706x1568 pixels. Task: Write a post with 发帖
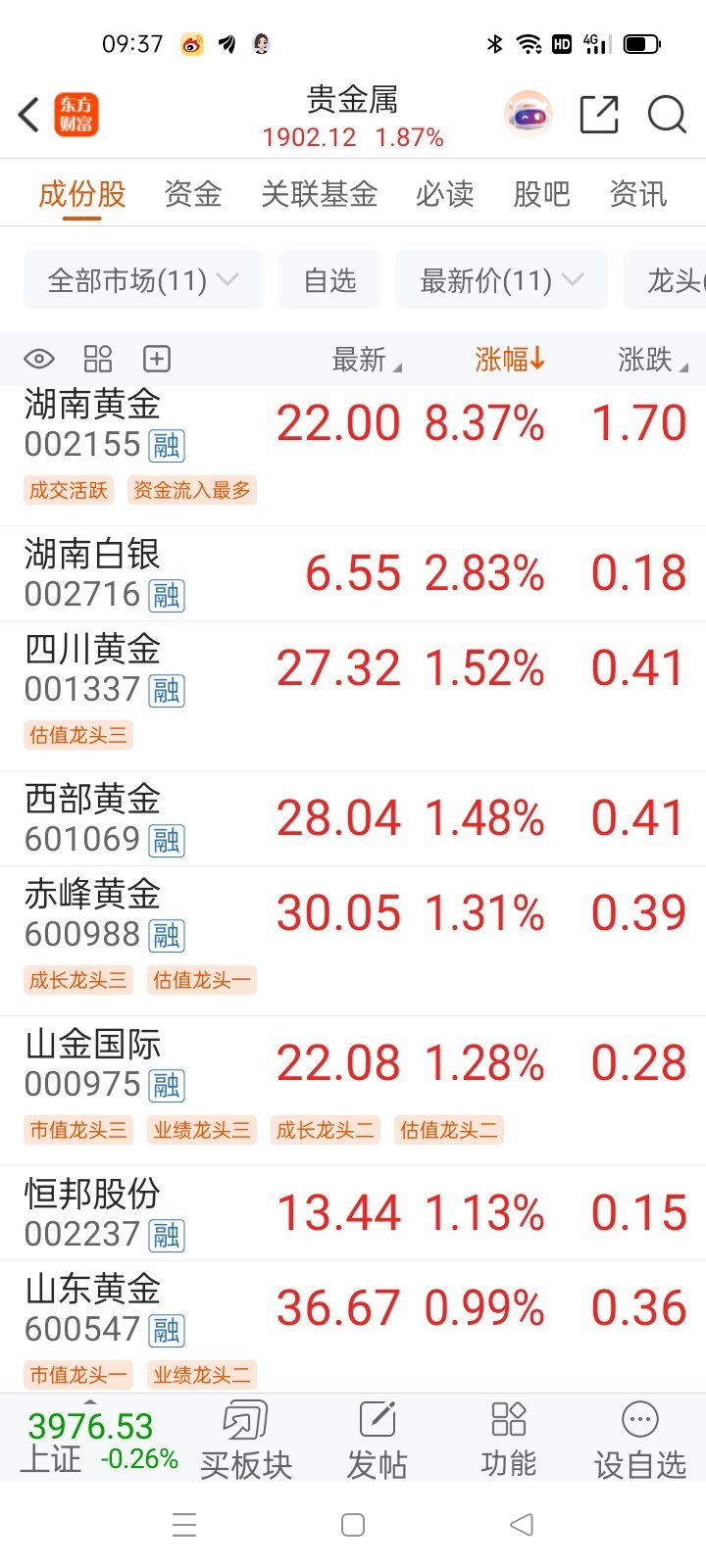[378, 1439]
